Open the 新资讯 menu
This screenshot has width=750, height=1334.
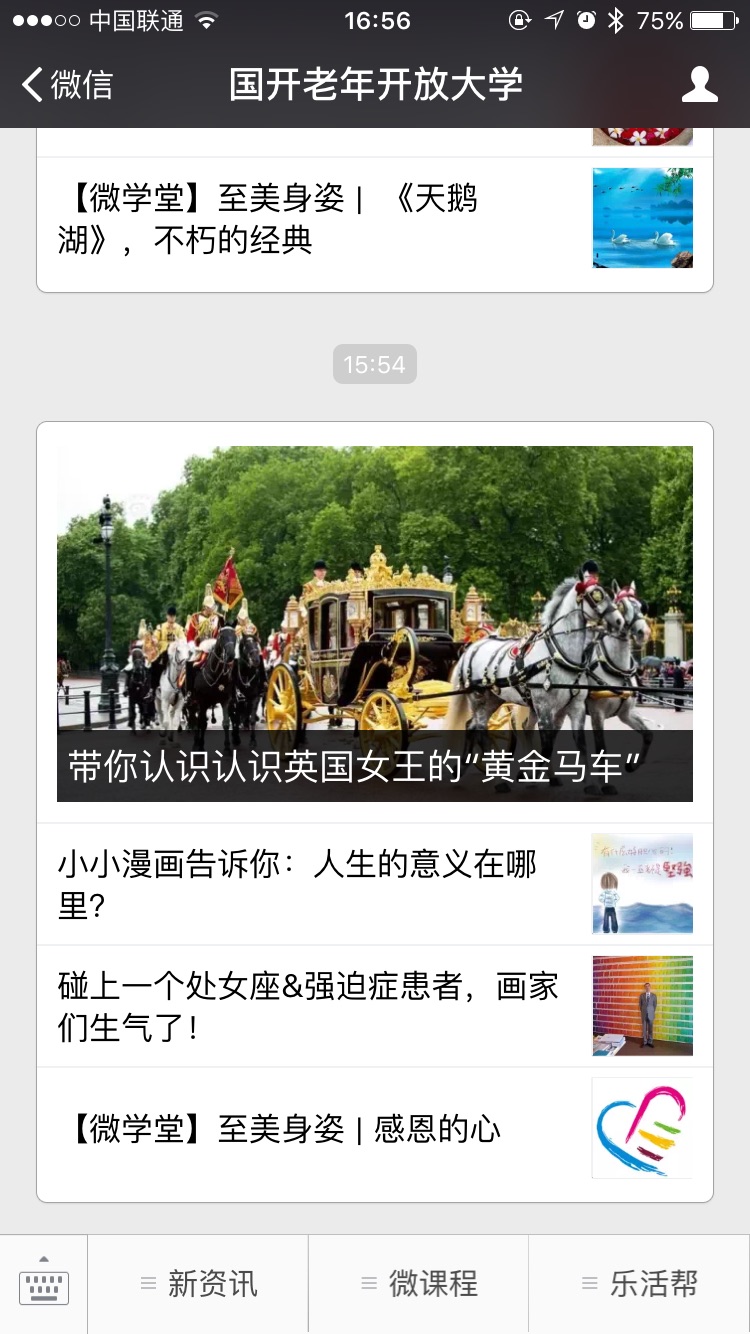click(x=198, y=1284)
